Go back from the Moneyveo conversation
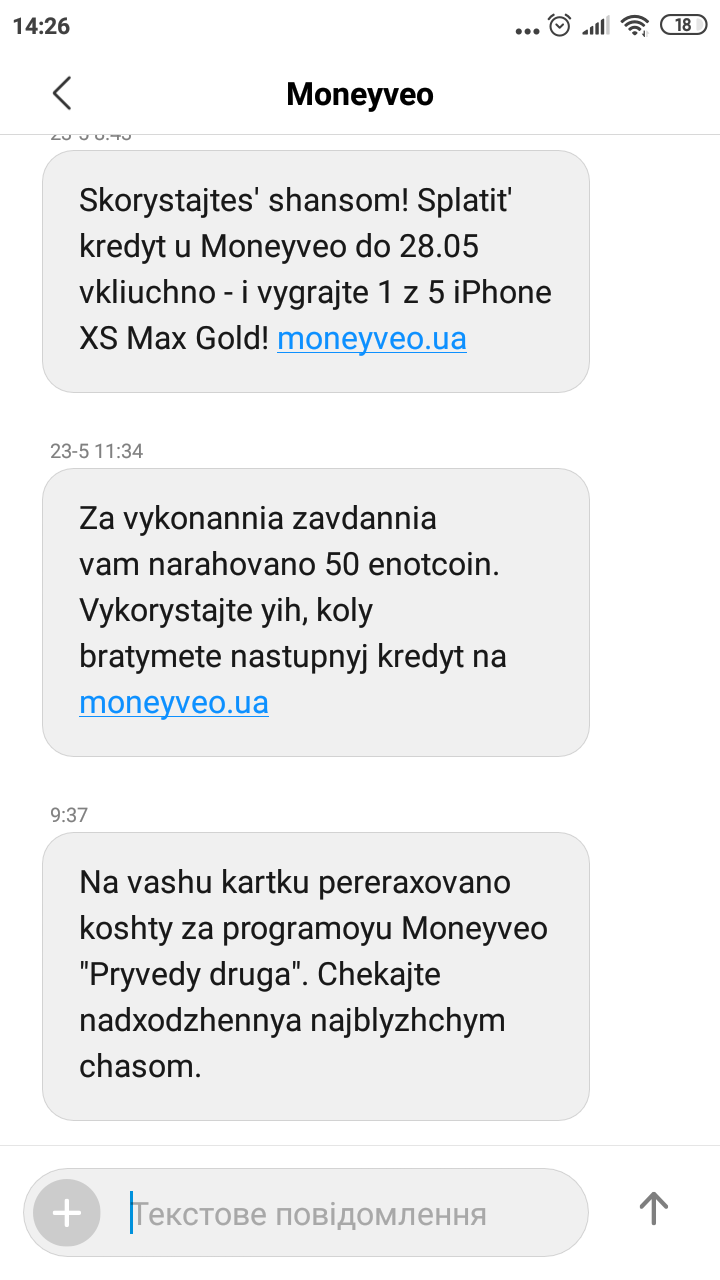Viewport: 720px width, 1280px height. pos(62,94)
